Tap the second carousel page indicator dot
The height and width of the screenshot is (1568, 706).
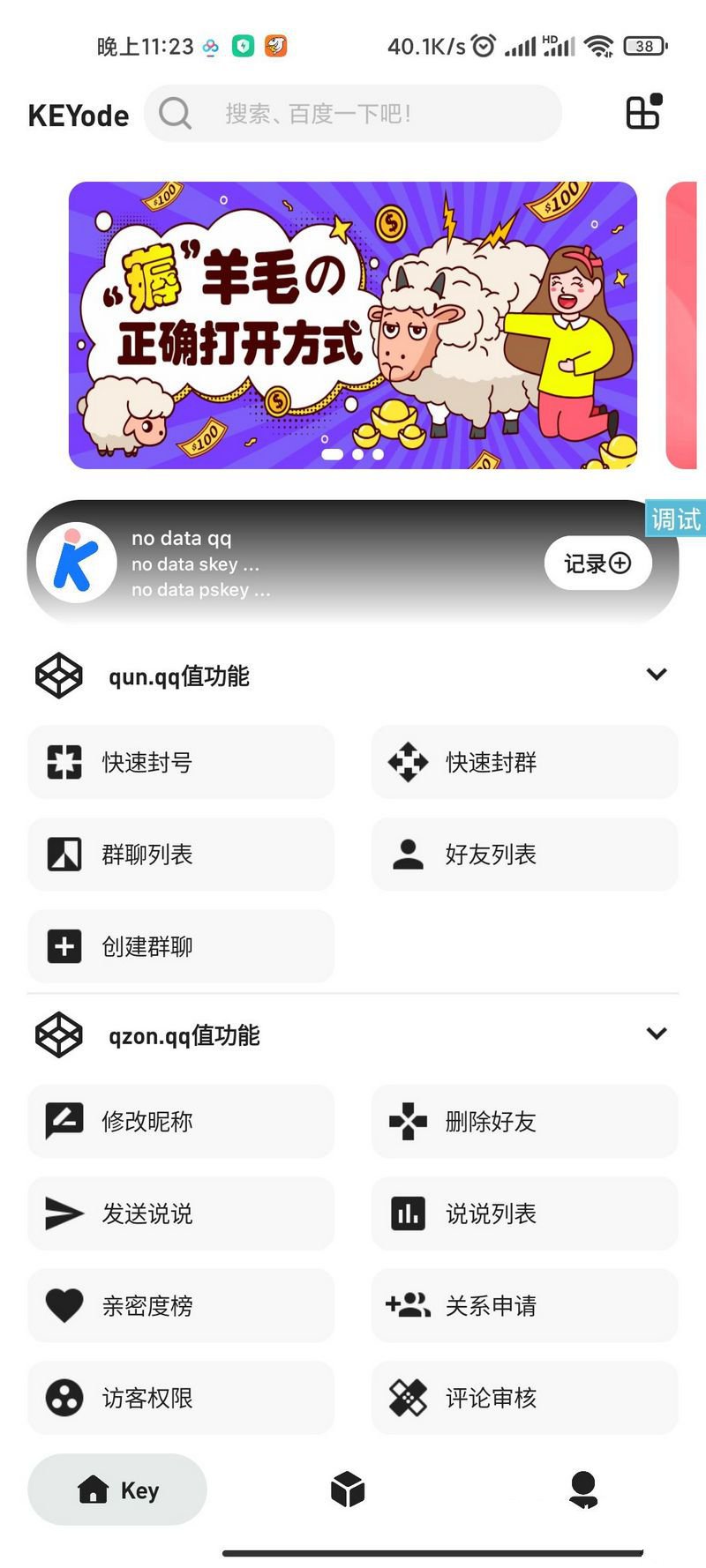[x=357, y=455]
